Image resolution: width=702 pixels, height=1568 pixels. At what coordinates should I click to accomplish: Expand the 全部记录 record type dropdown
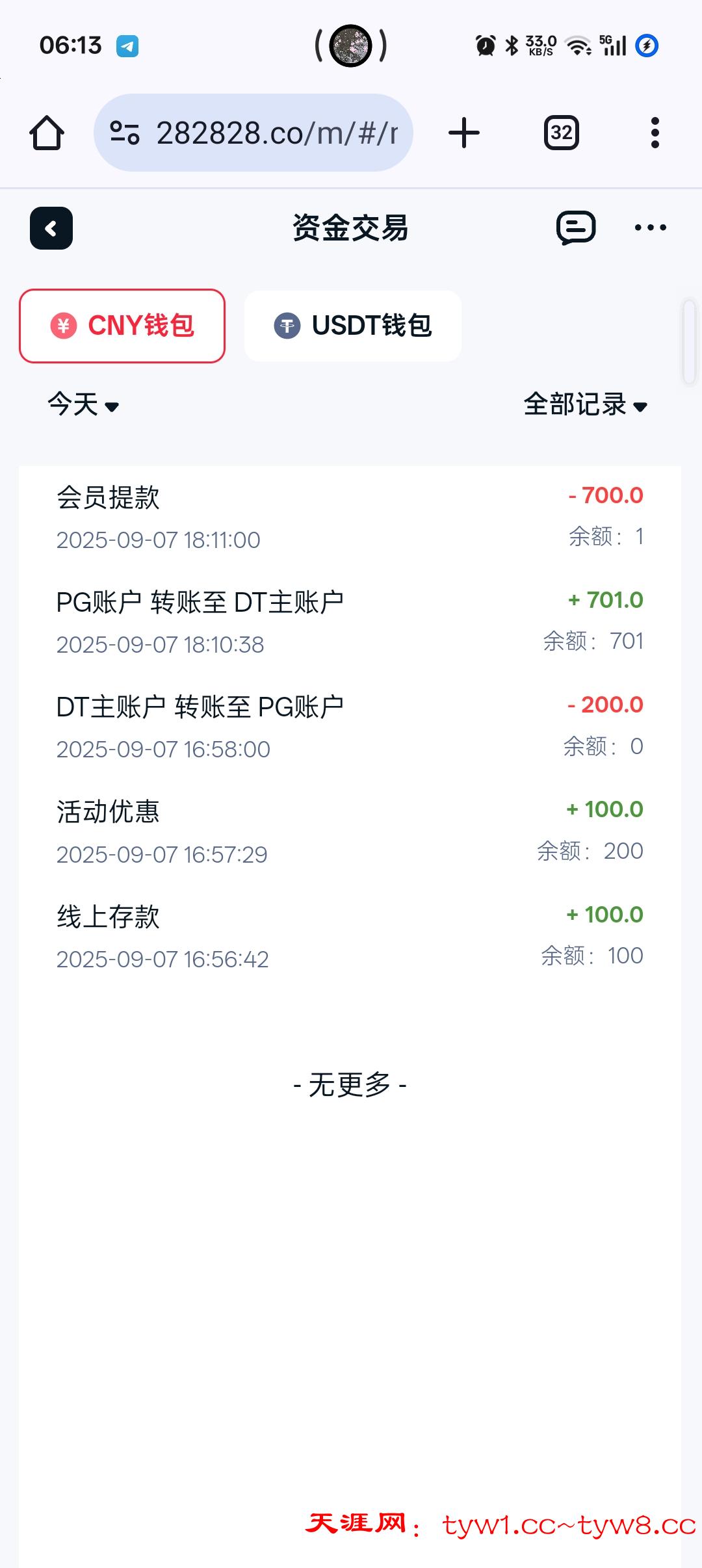coord(586,404)
